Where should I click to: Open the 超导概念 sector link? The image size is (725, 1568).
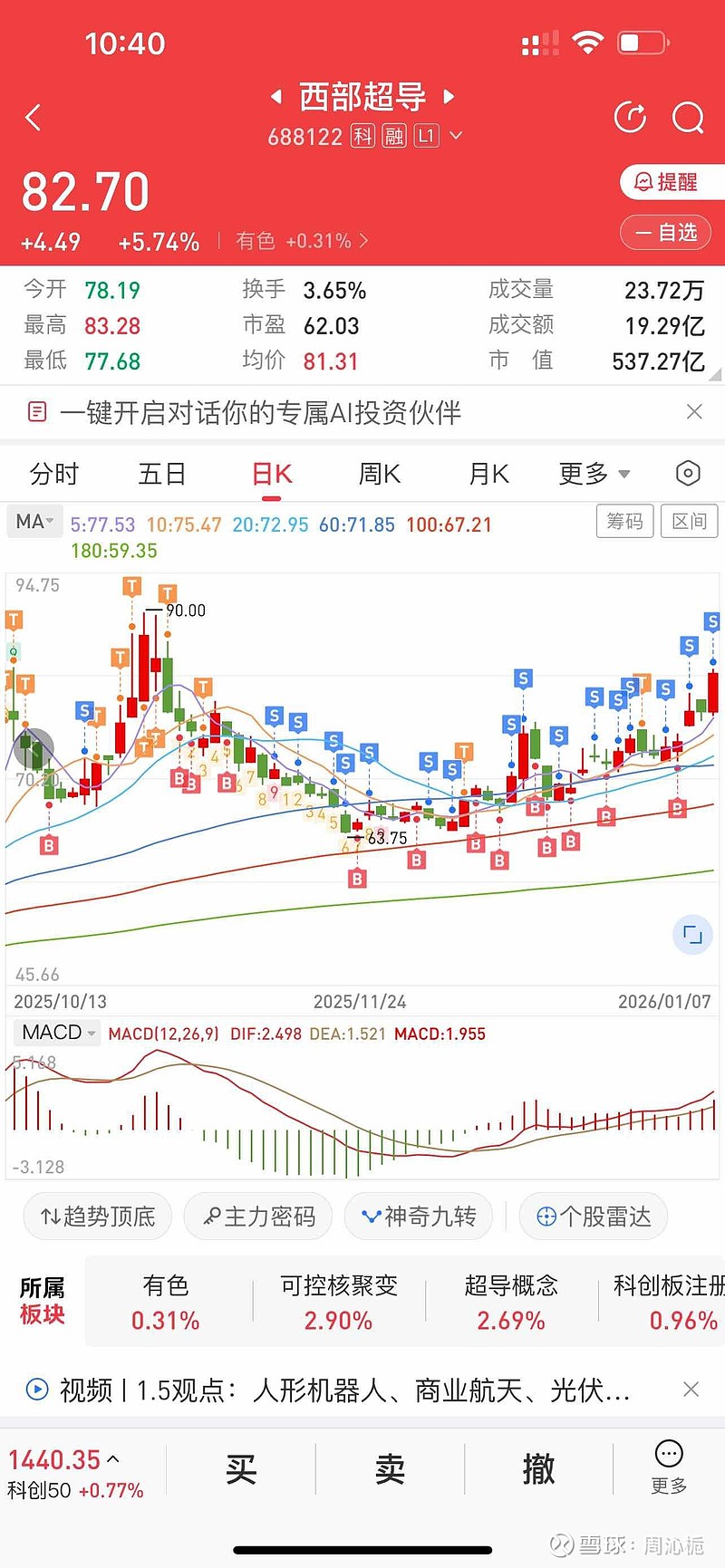click(510, 1302)
